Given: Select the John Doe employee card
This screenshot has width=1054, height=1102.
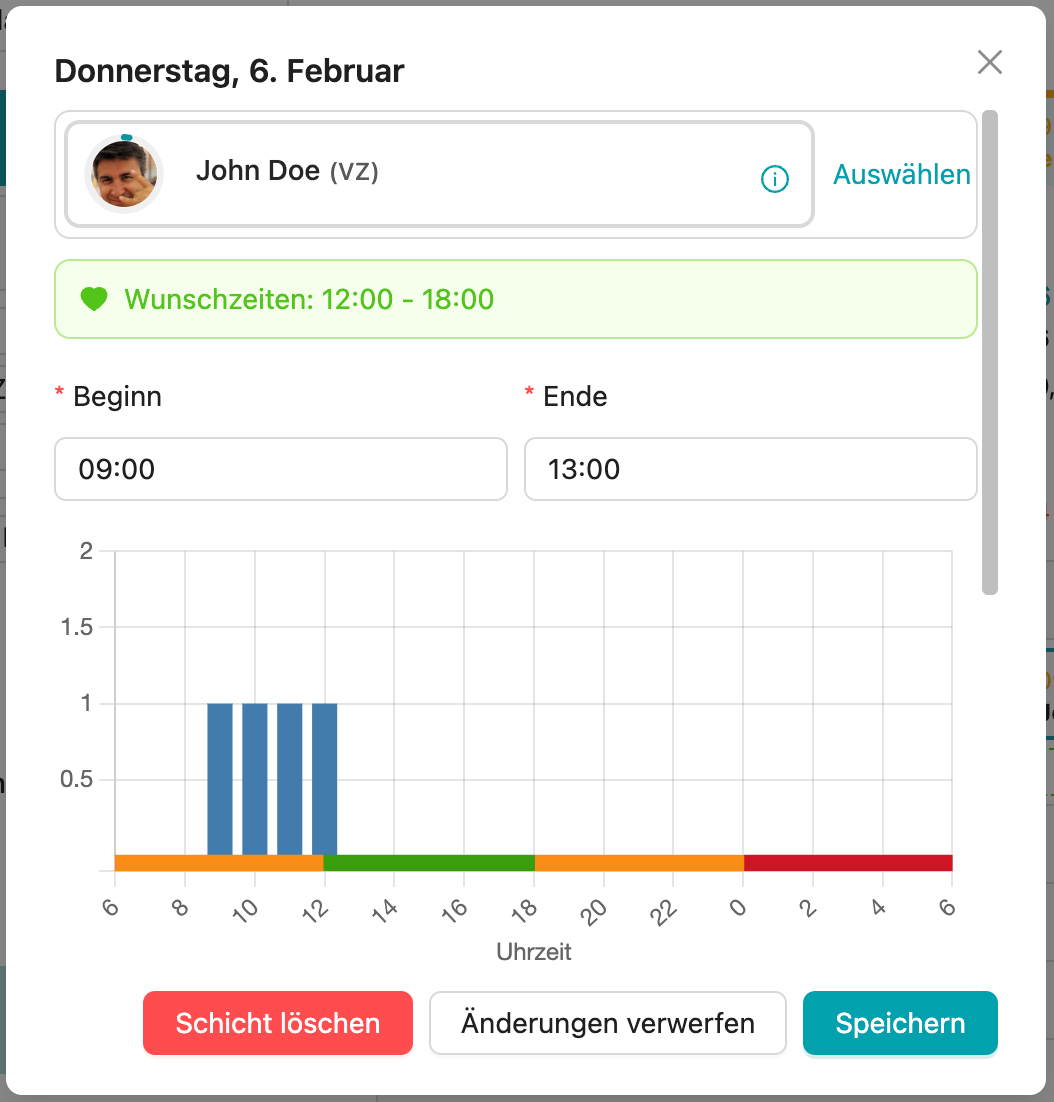Looking at the screenshot, I should pos(438,175).
